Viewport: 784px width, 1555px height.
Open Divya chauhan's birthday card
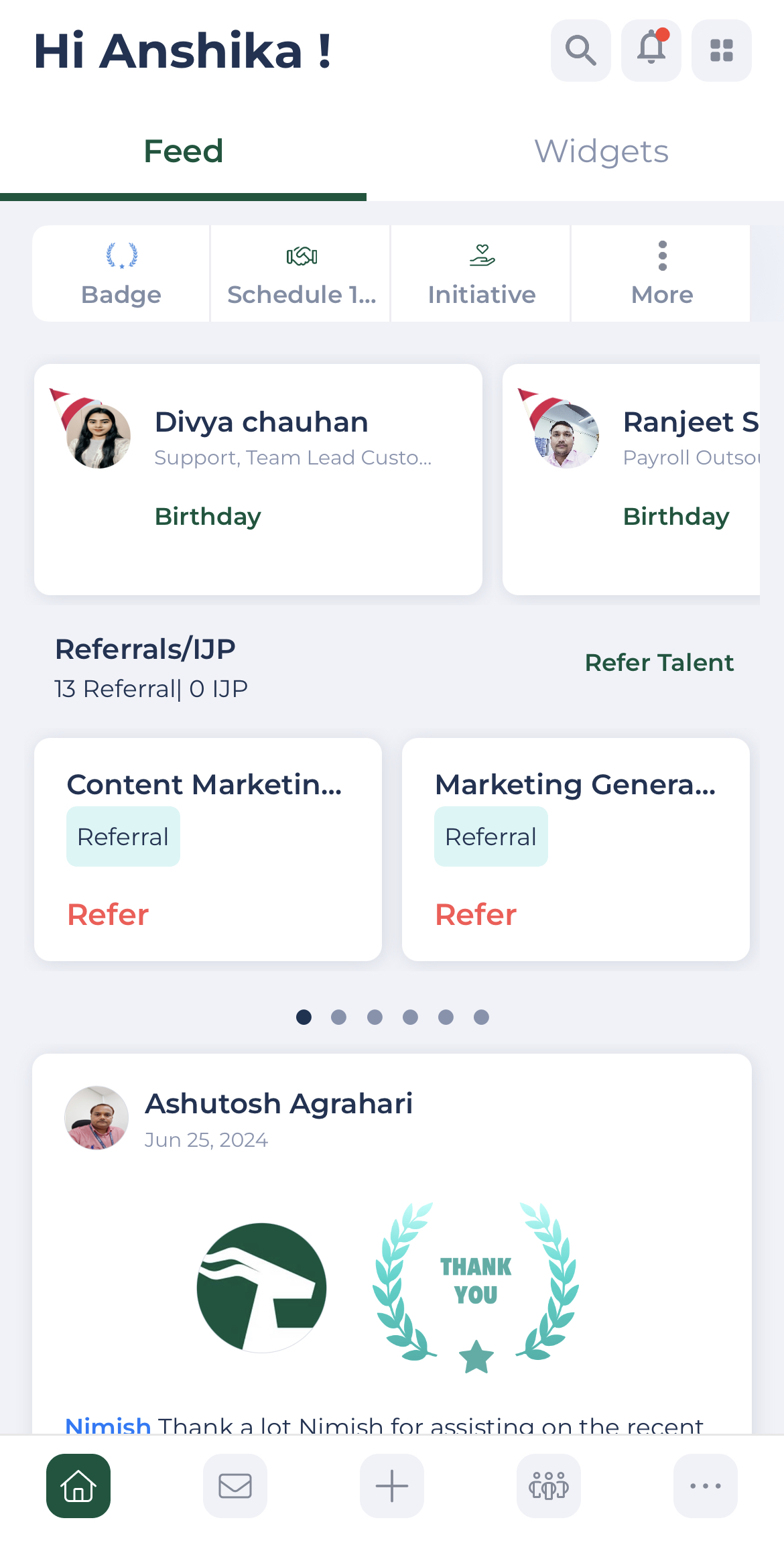click(258, 479)
